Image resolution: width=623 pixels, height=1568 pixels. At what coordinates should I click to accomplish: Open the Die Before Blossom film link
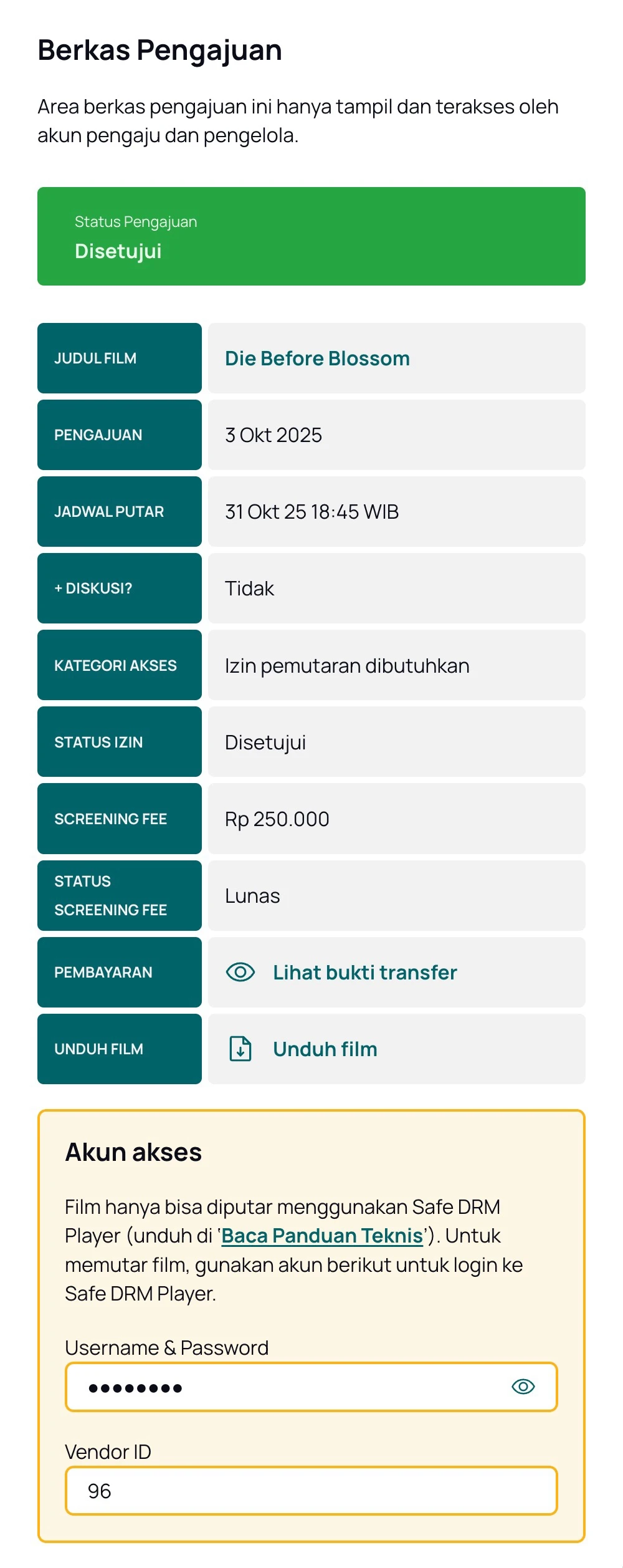[317, 358]
